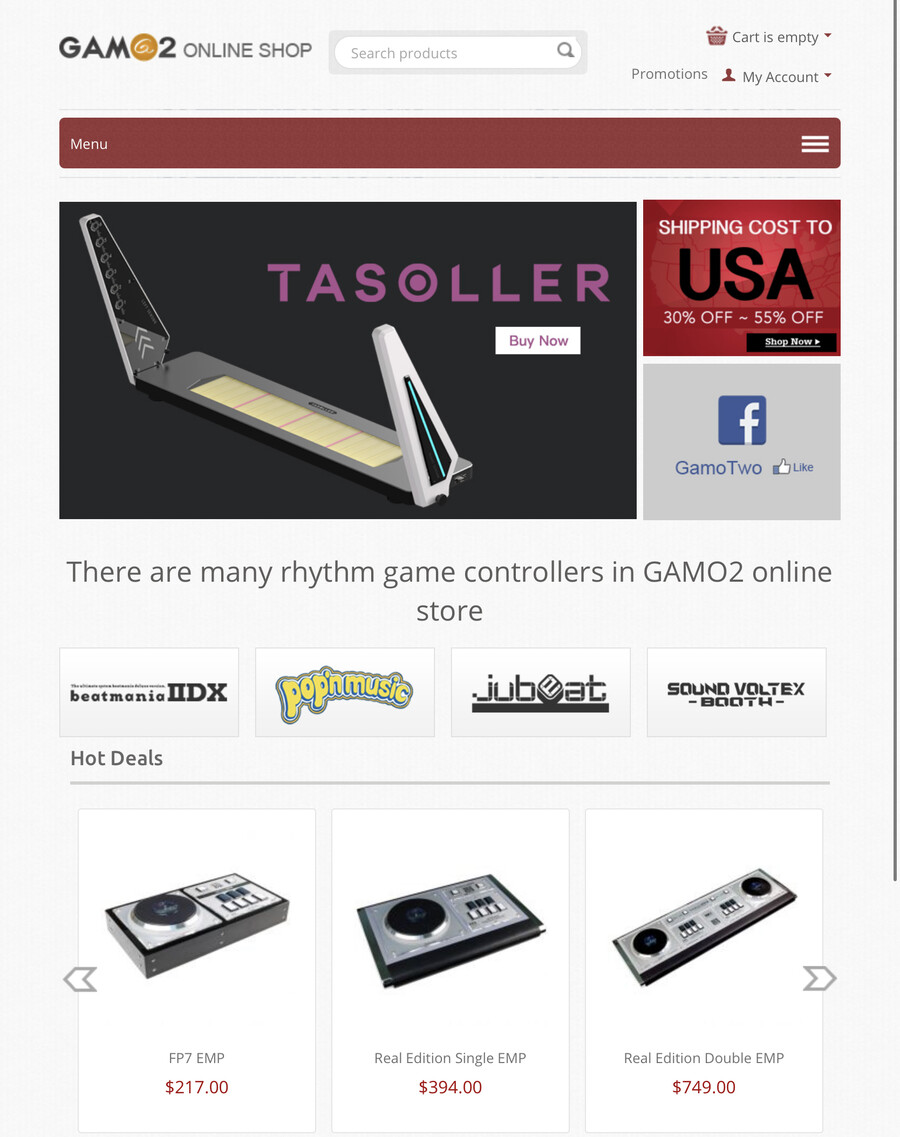Tap the magnifier search icon
This screenshot has height=1137, width=900.
(566, 51)
